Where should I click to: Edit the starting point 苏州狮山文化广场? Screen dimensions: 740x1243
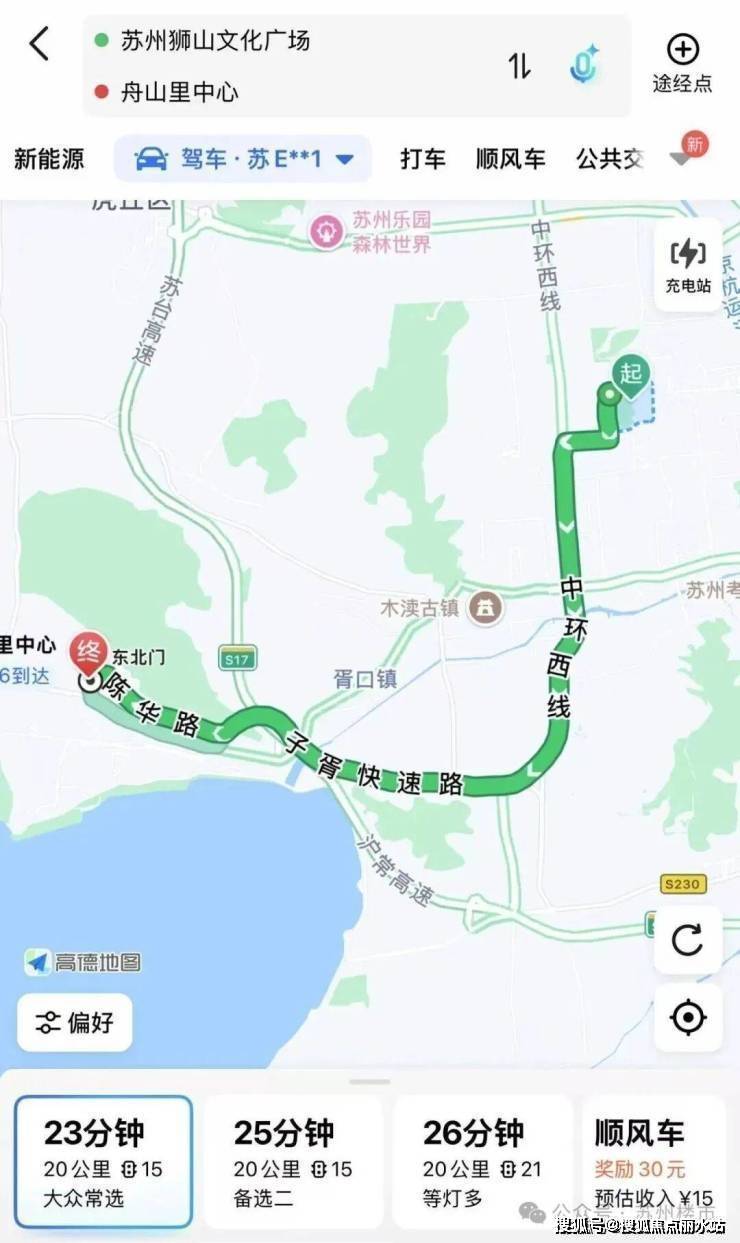coord(215,41)
